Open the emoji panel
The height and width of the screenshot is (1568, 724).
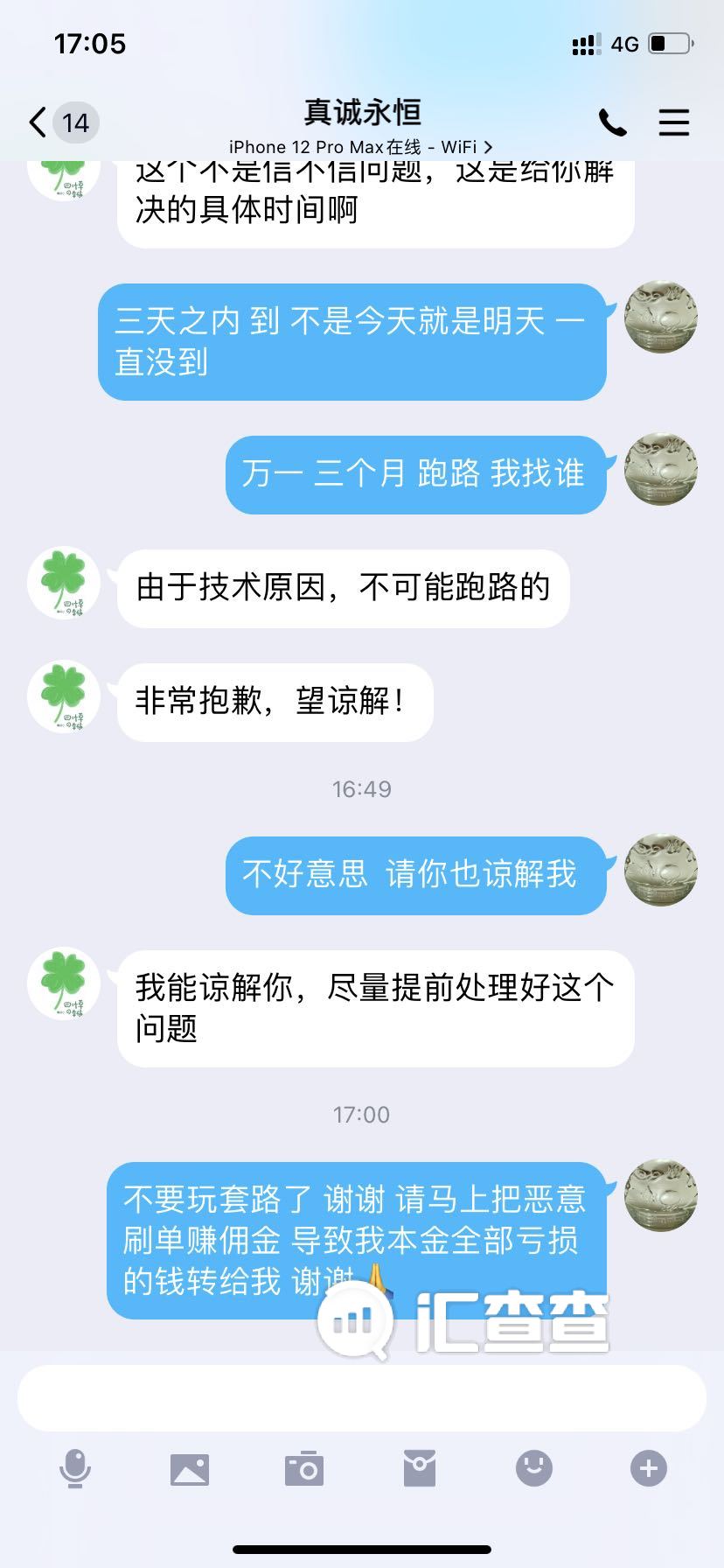[x=534, y=1468]
